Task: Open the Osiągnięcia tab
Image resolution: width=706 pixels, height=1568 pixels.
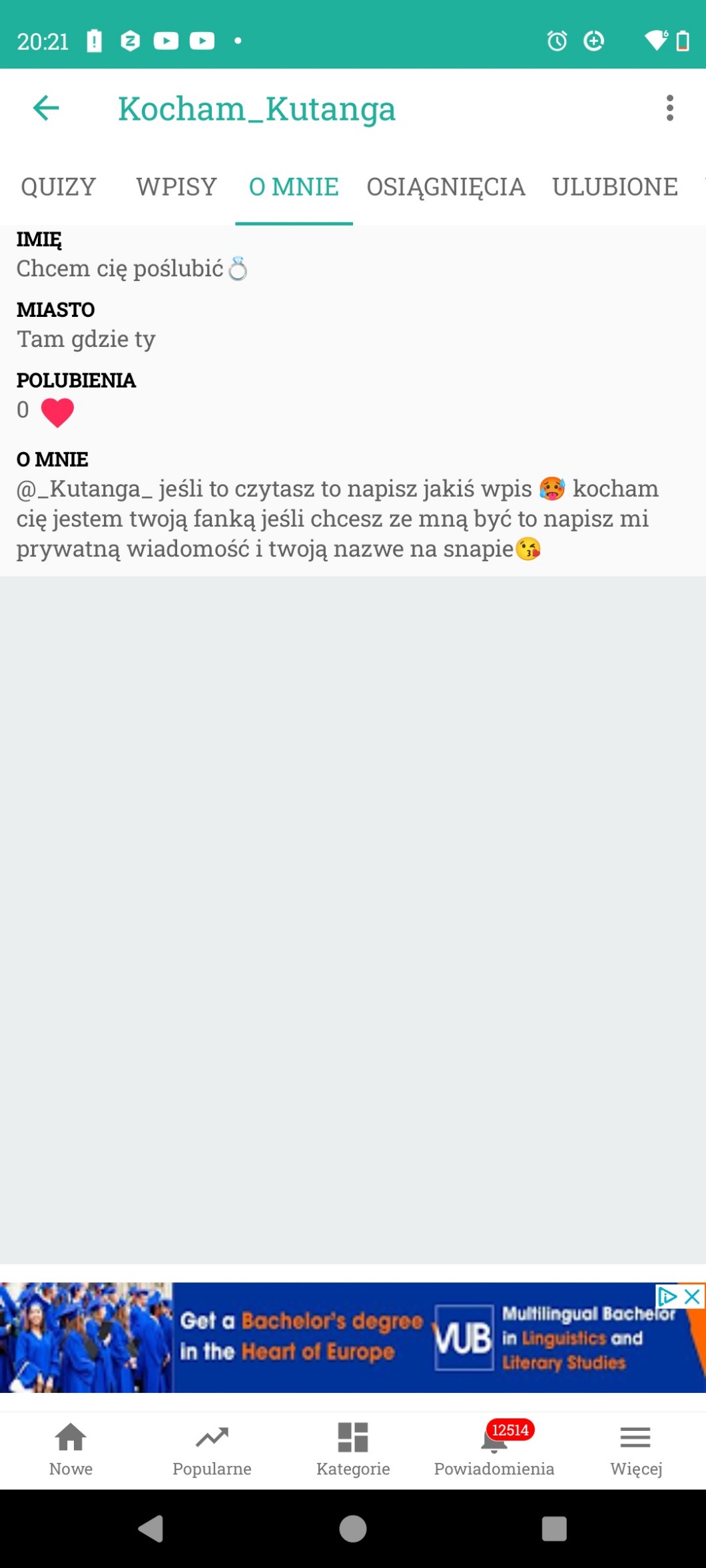Action: pyautogui.click(x=446, y=187)
